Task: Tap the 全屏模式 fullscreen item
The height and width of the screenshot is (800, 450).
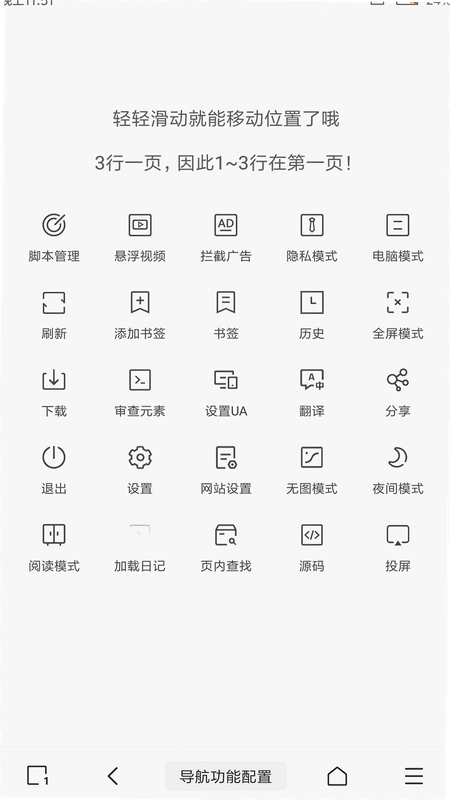Action: (x=398, y=315)
